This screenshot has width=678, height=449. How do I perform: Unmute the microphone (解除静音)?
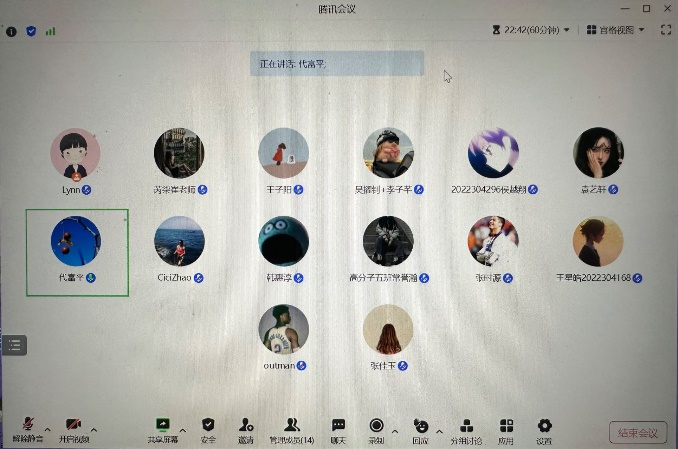27,429
